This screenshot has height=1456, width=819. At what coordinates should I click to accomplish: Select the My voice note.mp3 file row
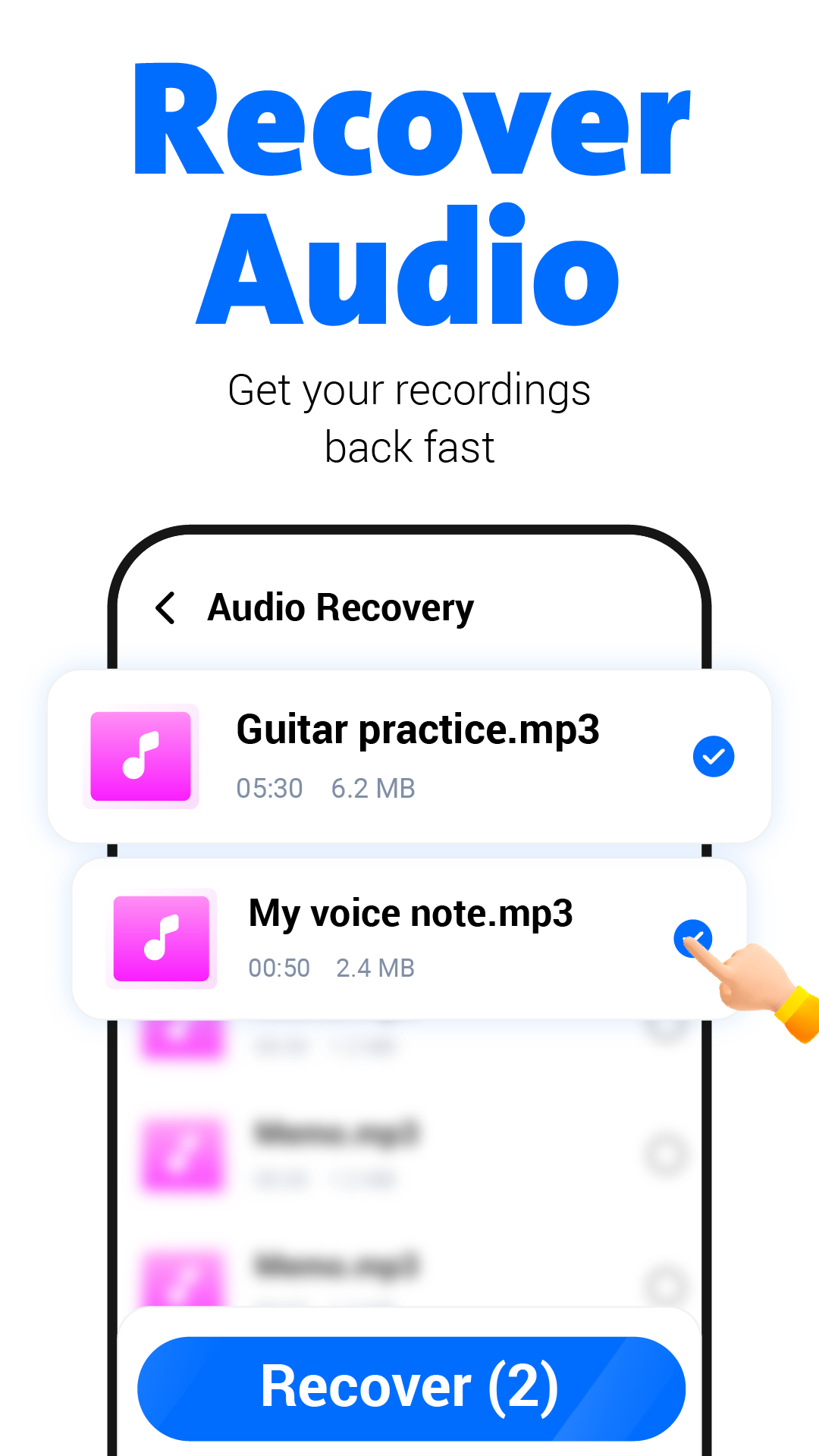409,937
